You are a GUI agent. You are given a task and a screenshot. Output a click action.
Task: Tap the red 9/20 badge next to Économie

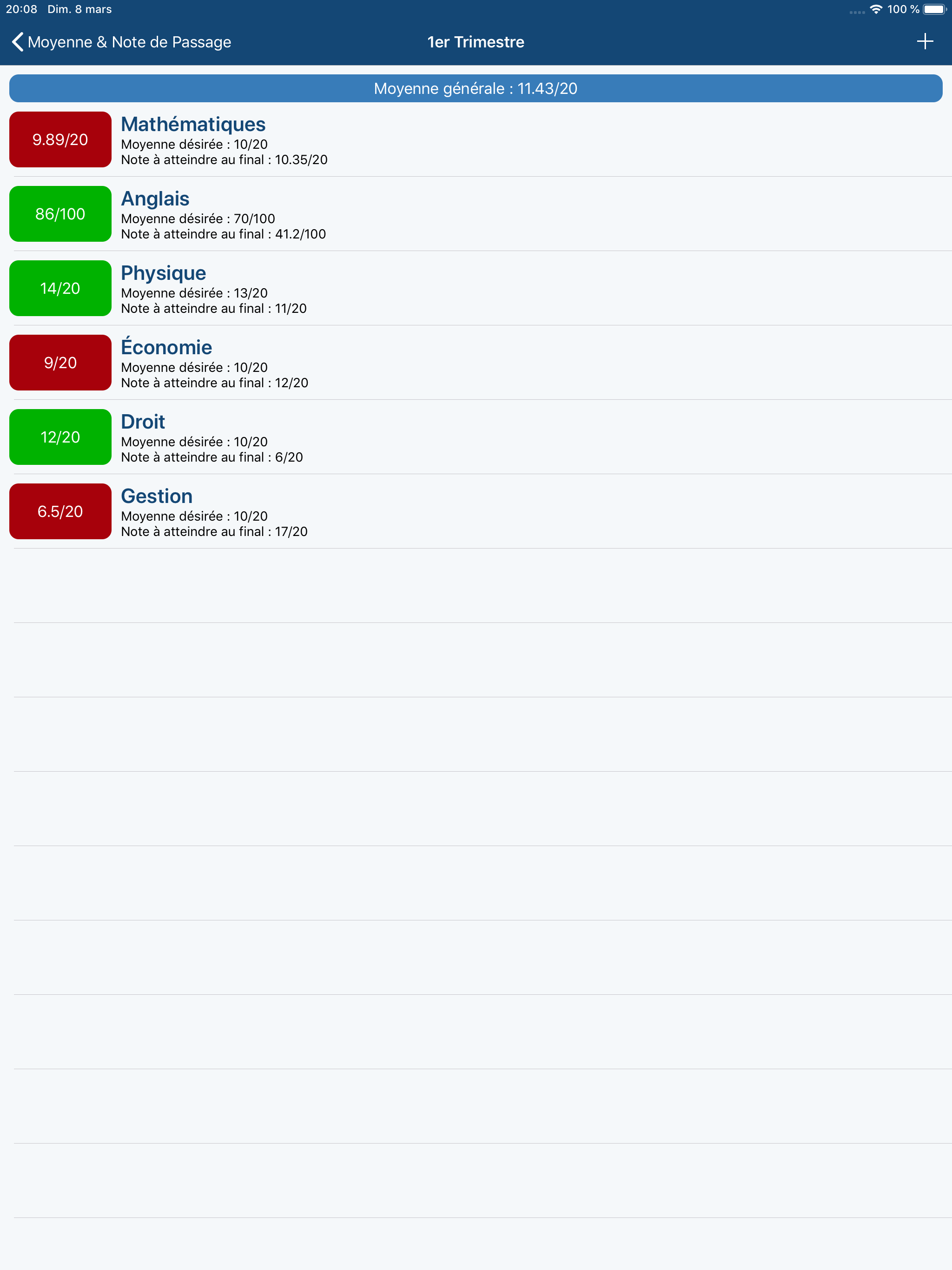pyautogui.click(x=59, y=362)
